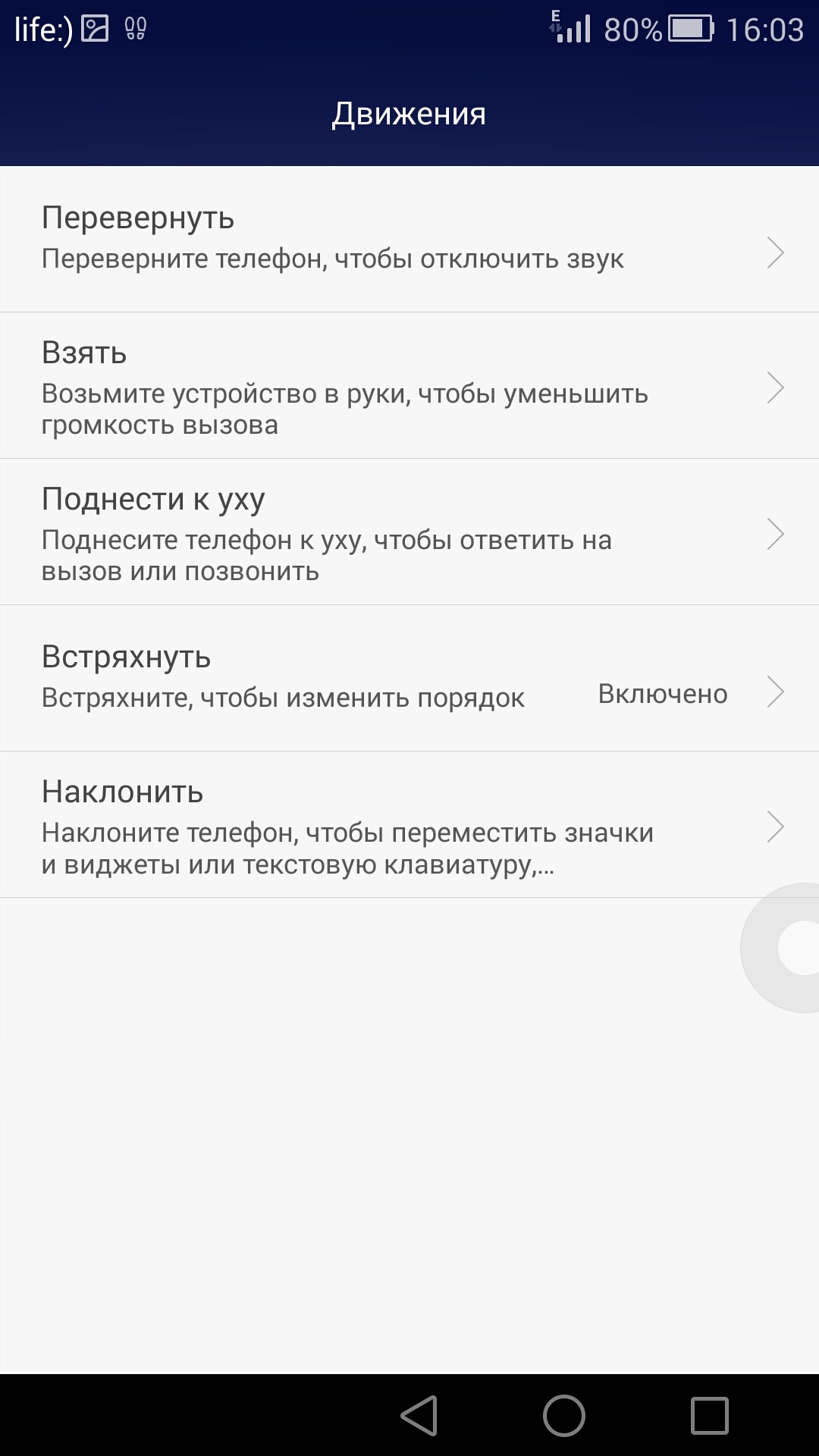Open the Взять motion setting
The image size is (819, 1456).
[409, 387]
